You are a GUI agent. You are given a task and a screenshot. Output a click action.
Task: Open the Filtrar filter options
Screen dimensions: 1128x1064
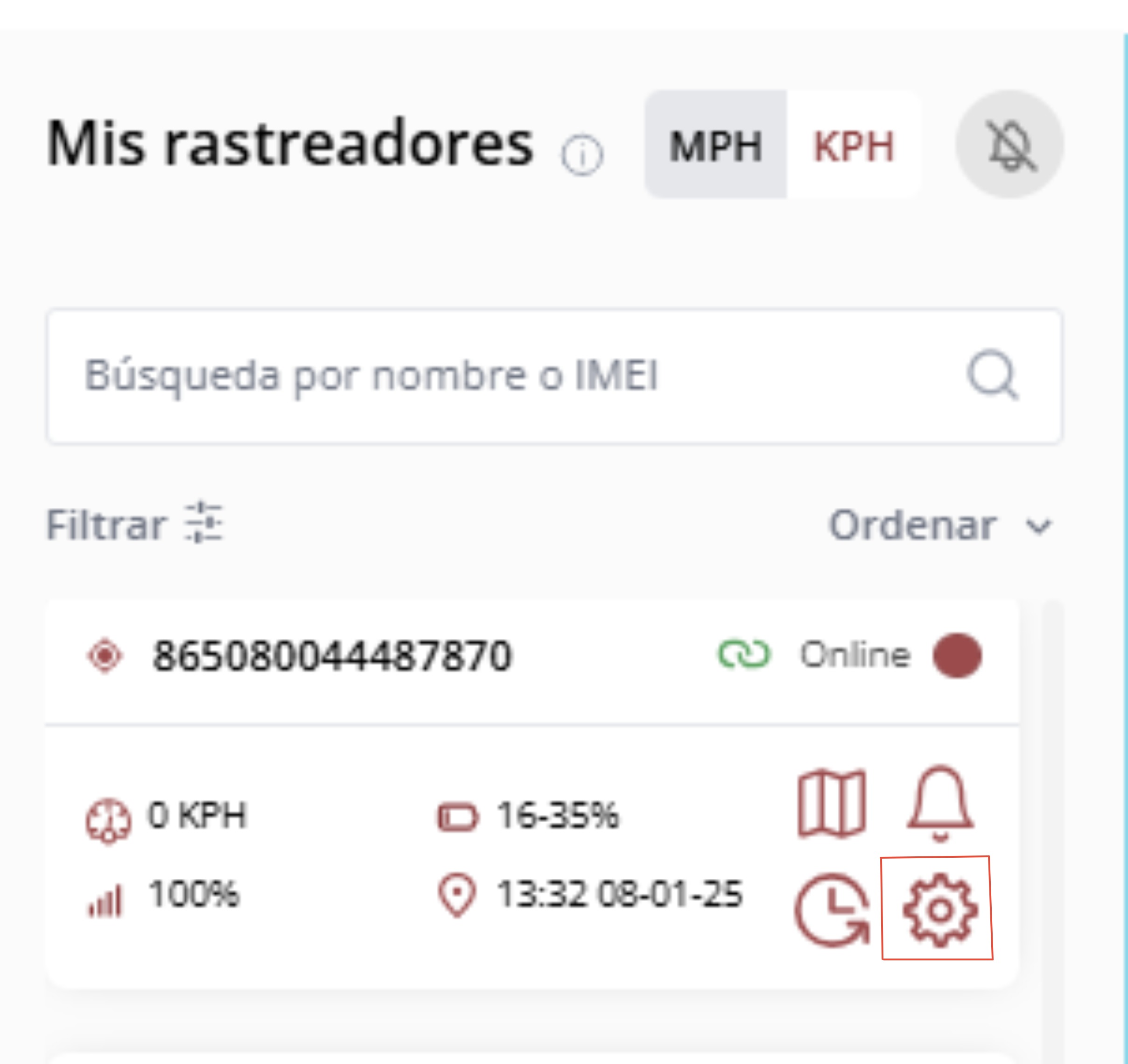click(134, 523)
